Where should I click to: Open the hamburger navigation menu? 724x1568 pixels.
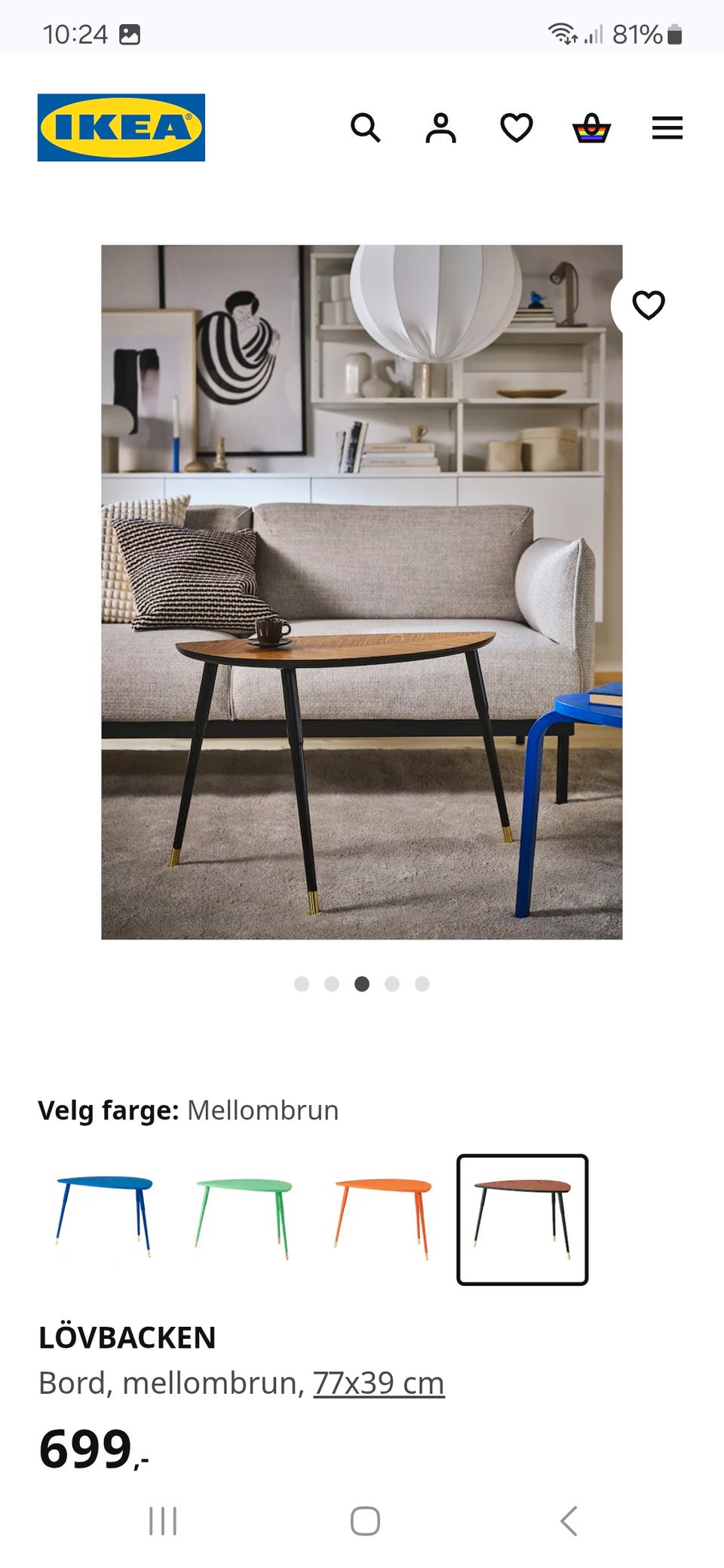click(667, 128)
